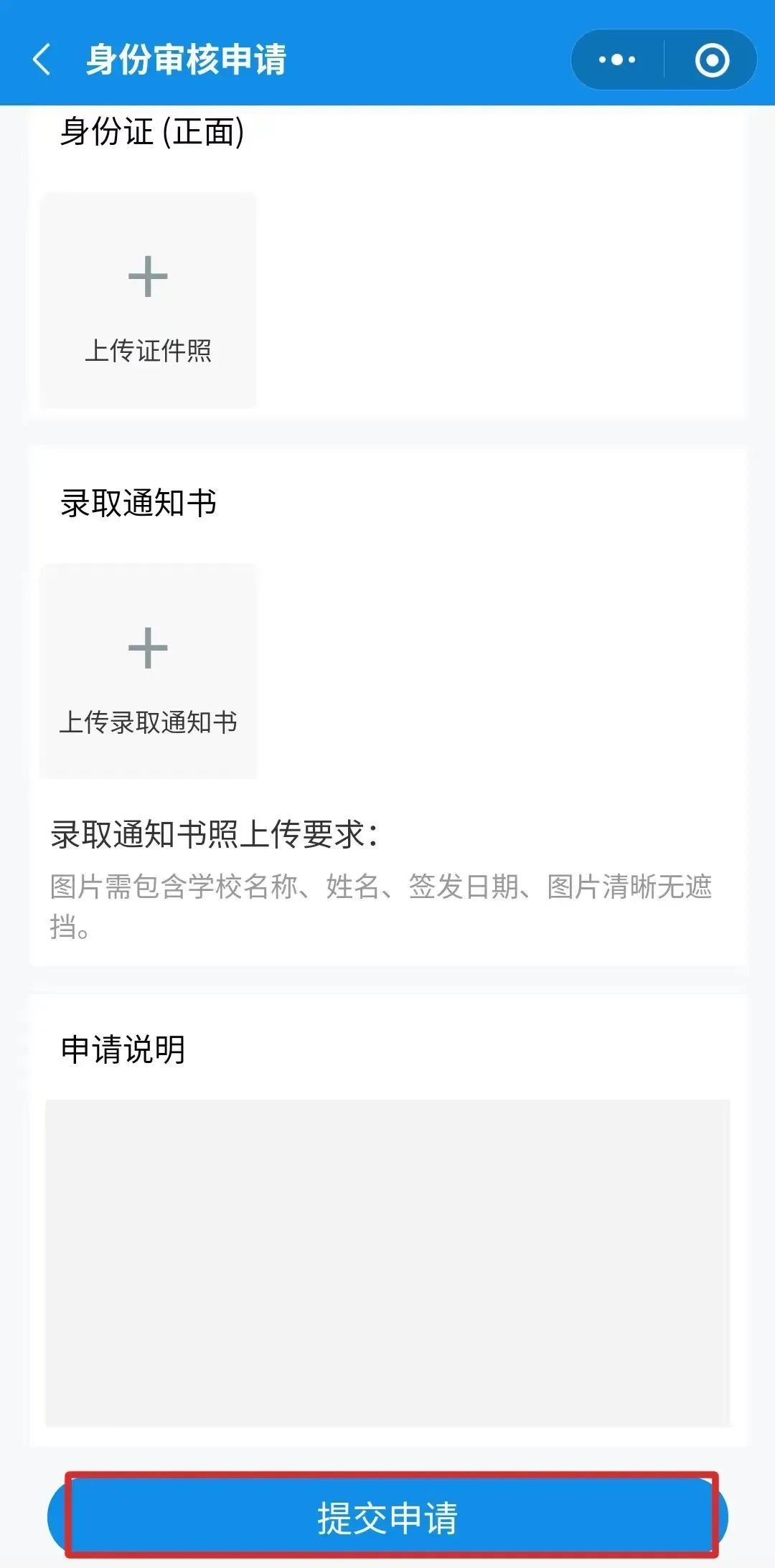This screenshot has height=1568, width=775.
Task: Go back from 身份审核申请 page
Action: pyautogui.click(x=42, y=60)
